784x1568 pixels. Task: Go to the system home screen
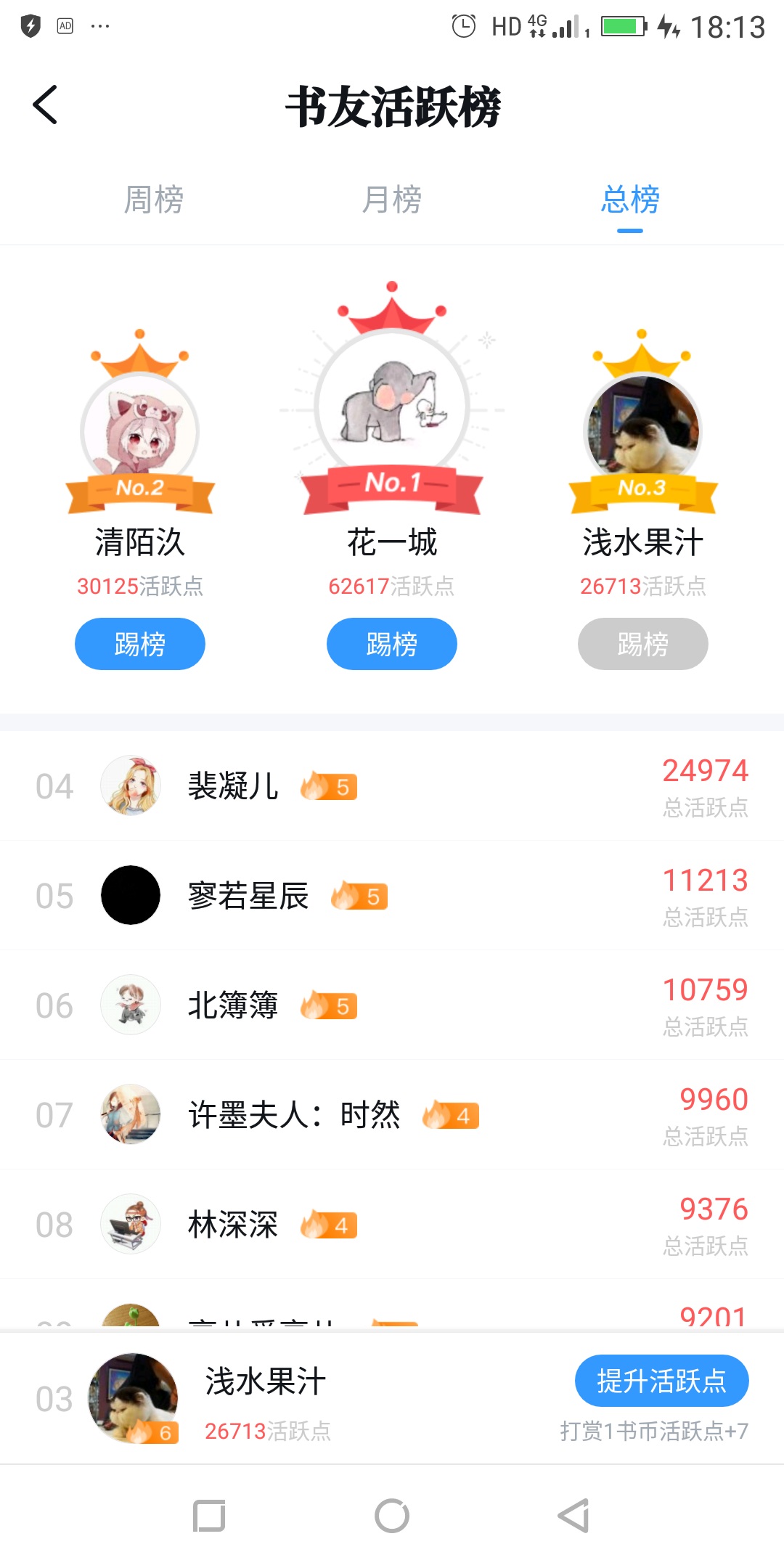392,1516
